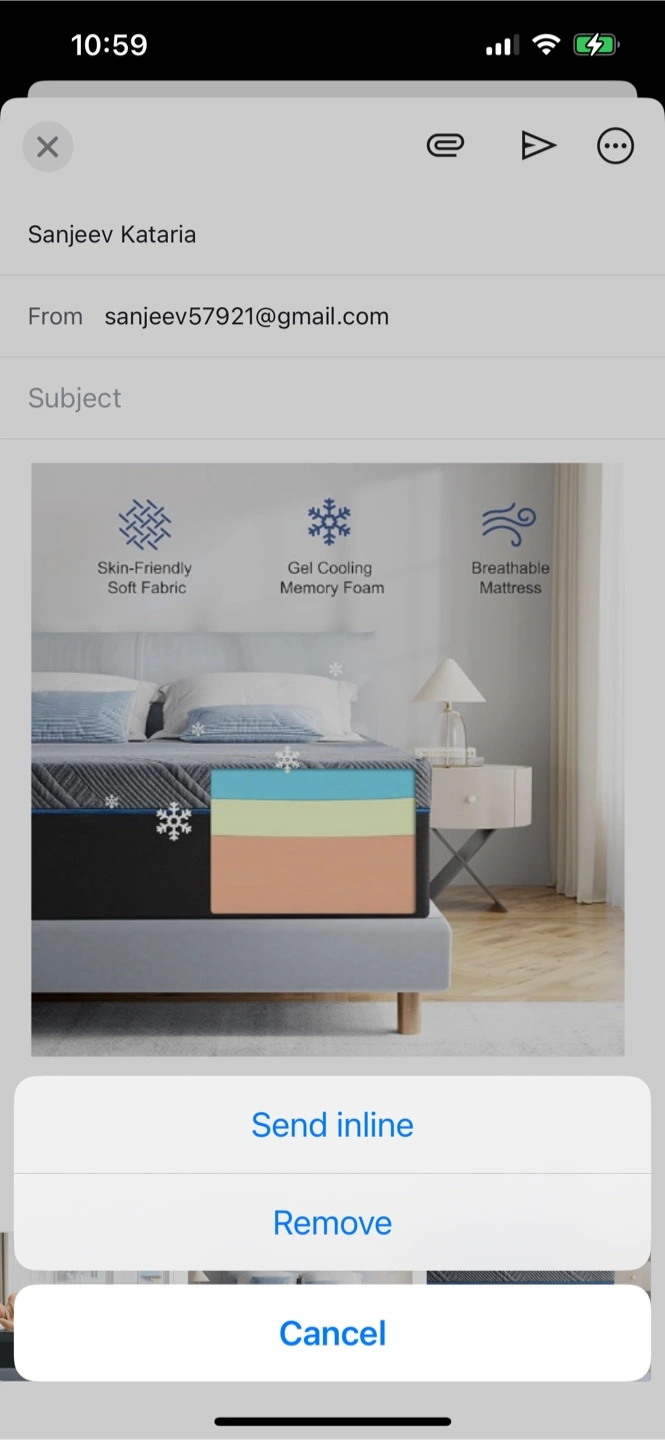Tap the recipient field Sanjeev Kataria
The image size is (665, 1440).
click(332, 235)
